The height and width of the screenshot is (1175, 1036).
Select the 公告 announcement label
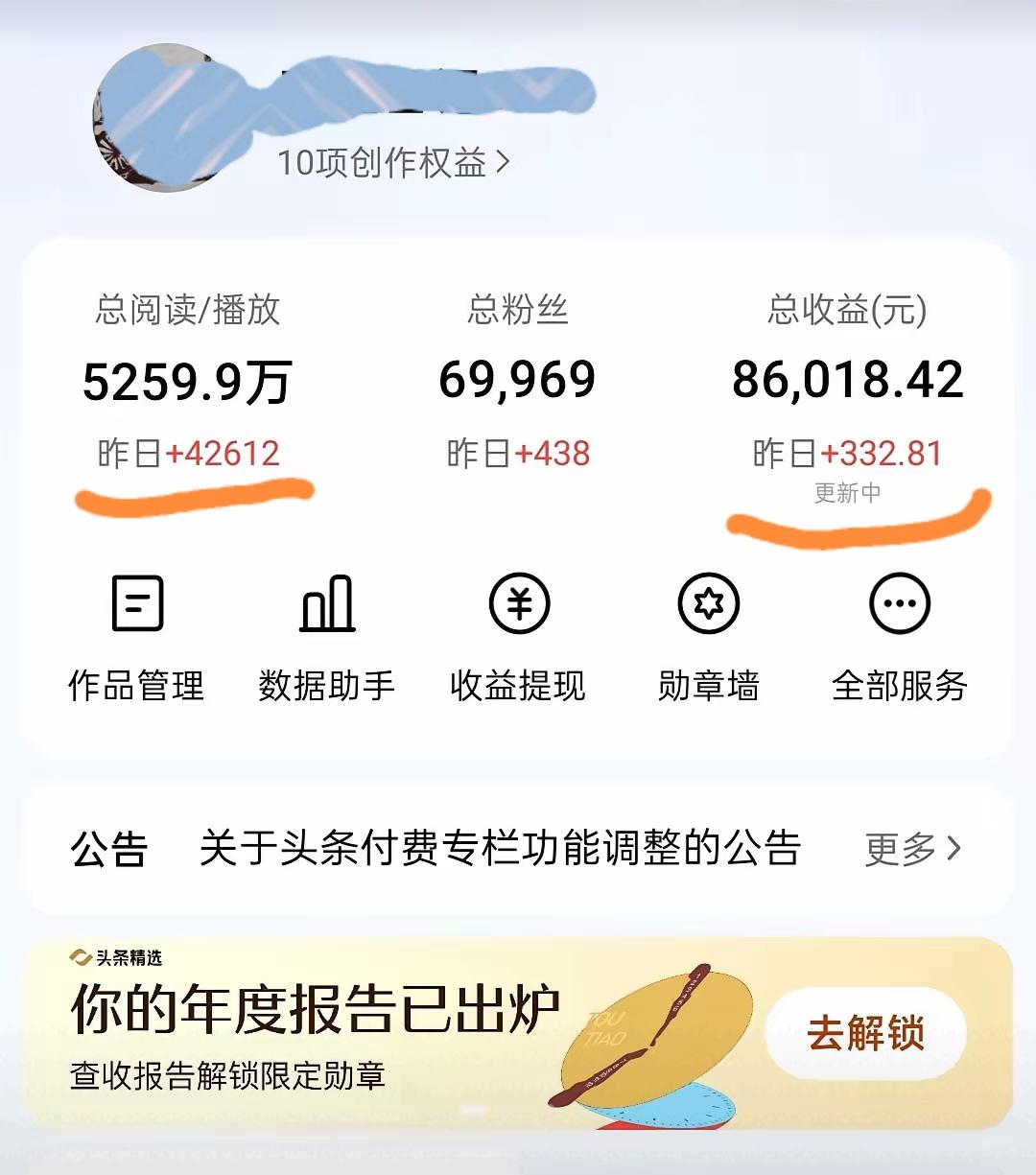click(x=107, y=848)
